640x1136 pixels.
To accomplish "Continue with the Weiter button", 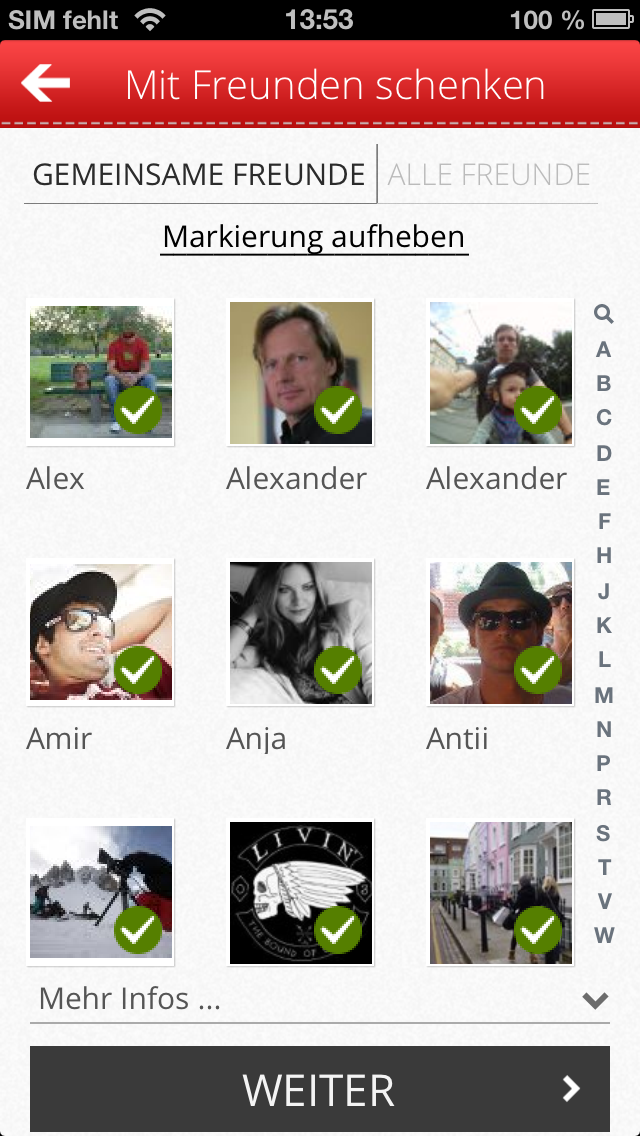I will tap(320, 1089).
